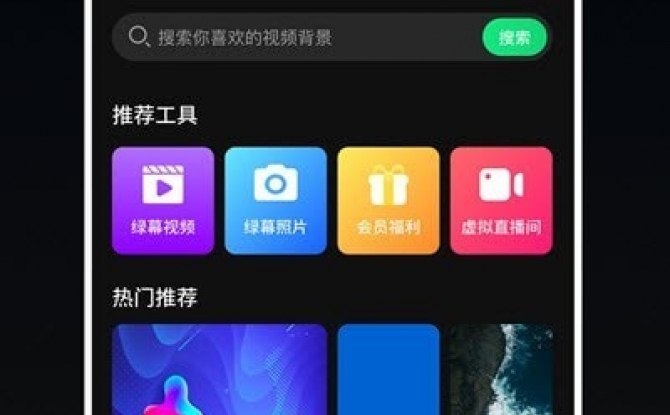Open the 虚拟直播间 tool
670x415 pixels.
501,200
